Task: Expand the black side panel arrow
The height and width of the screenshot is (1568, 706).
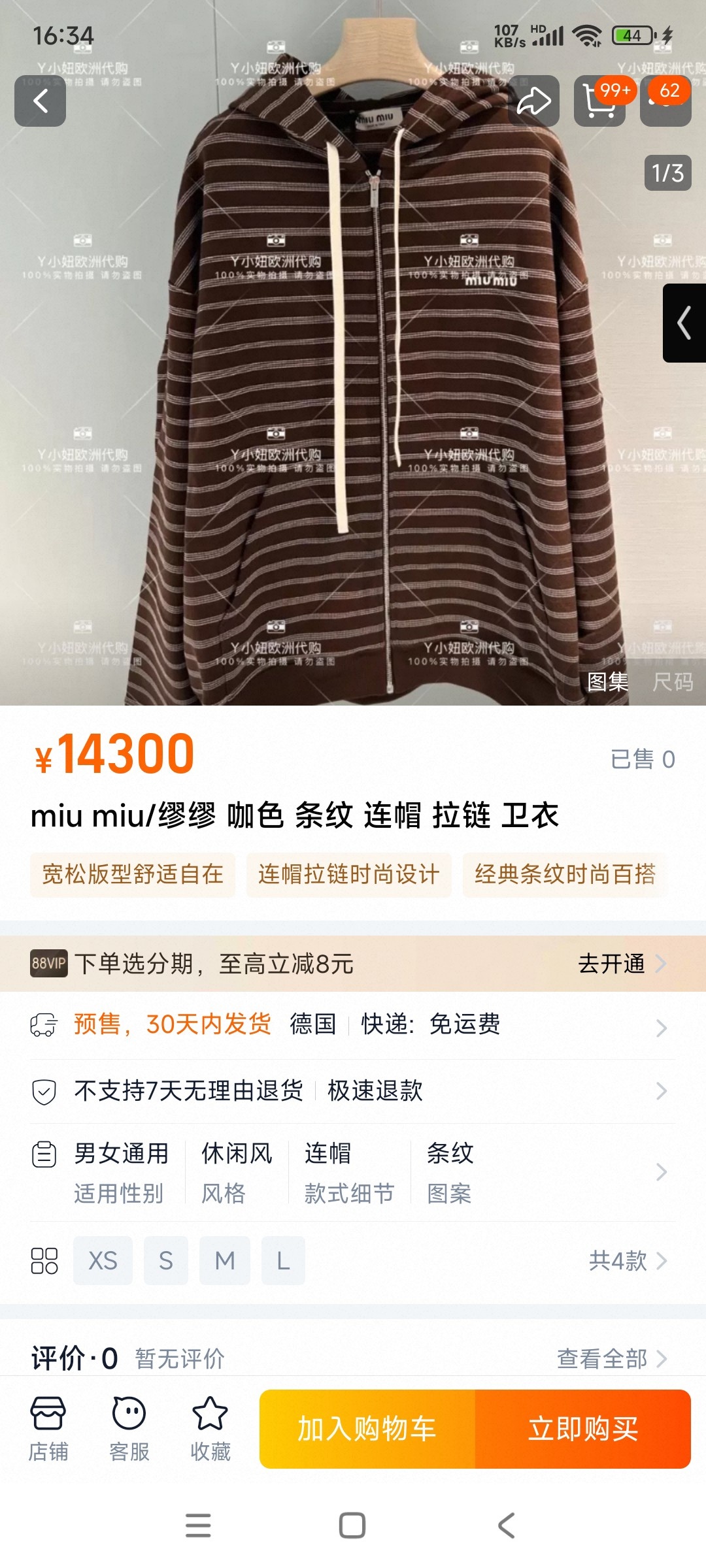Action: coord(684,323)
